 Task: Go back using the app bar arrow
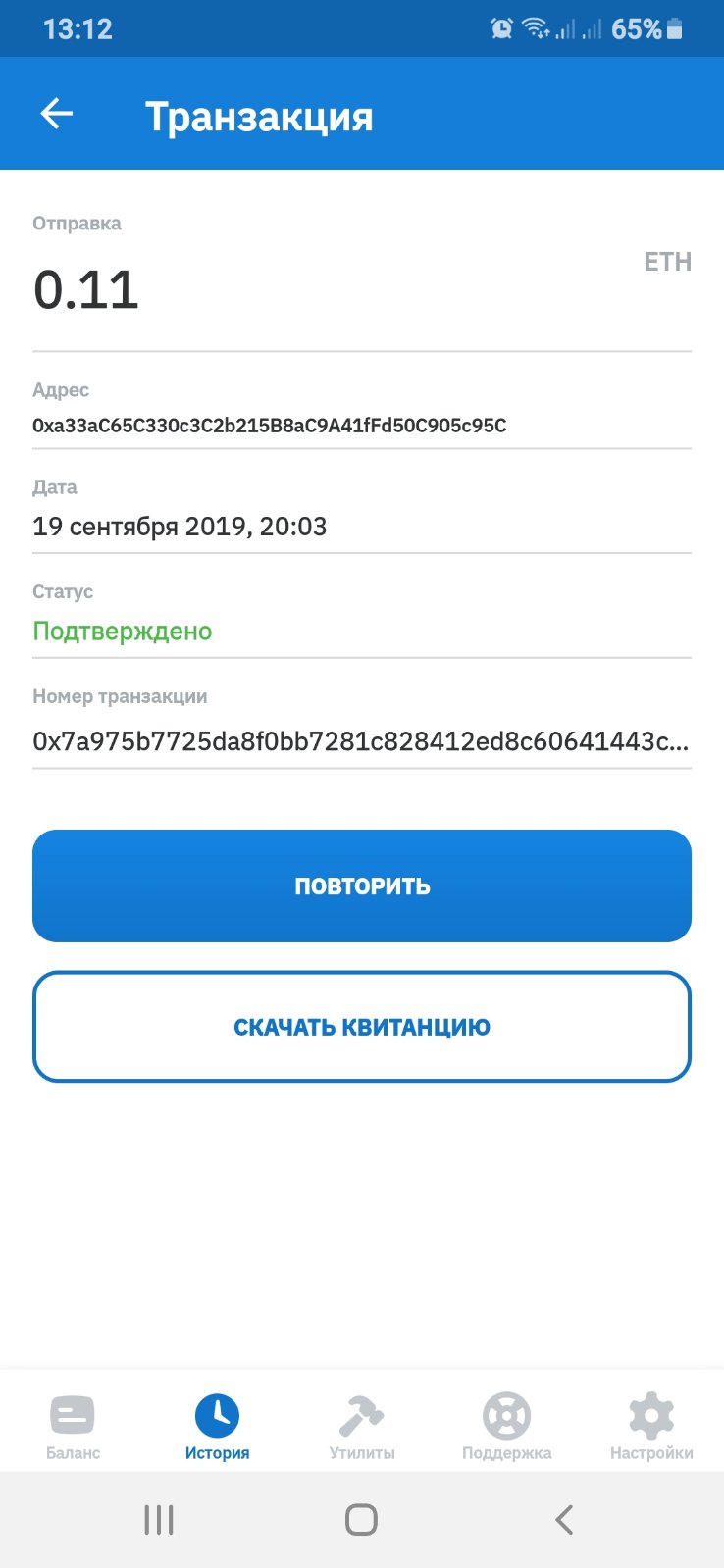57,114
